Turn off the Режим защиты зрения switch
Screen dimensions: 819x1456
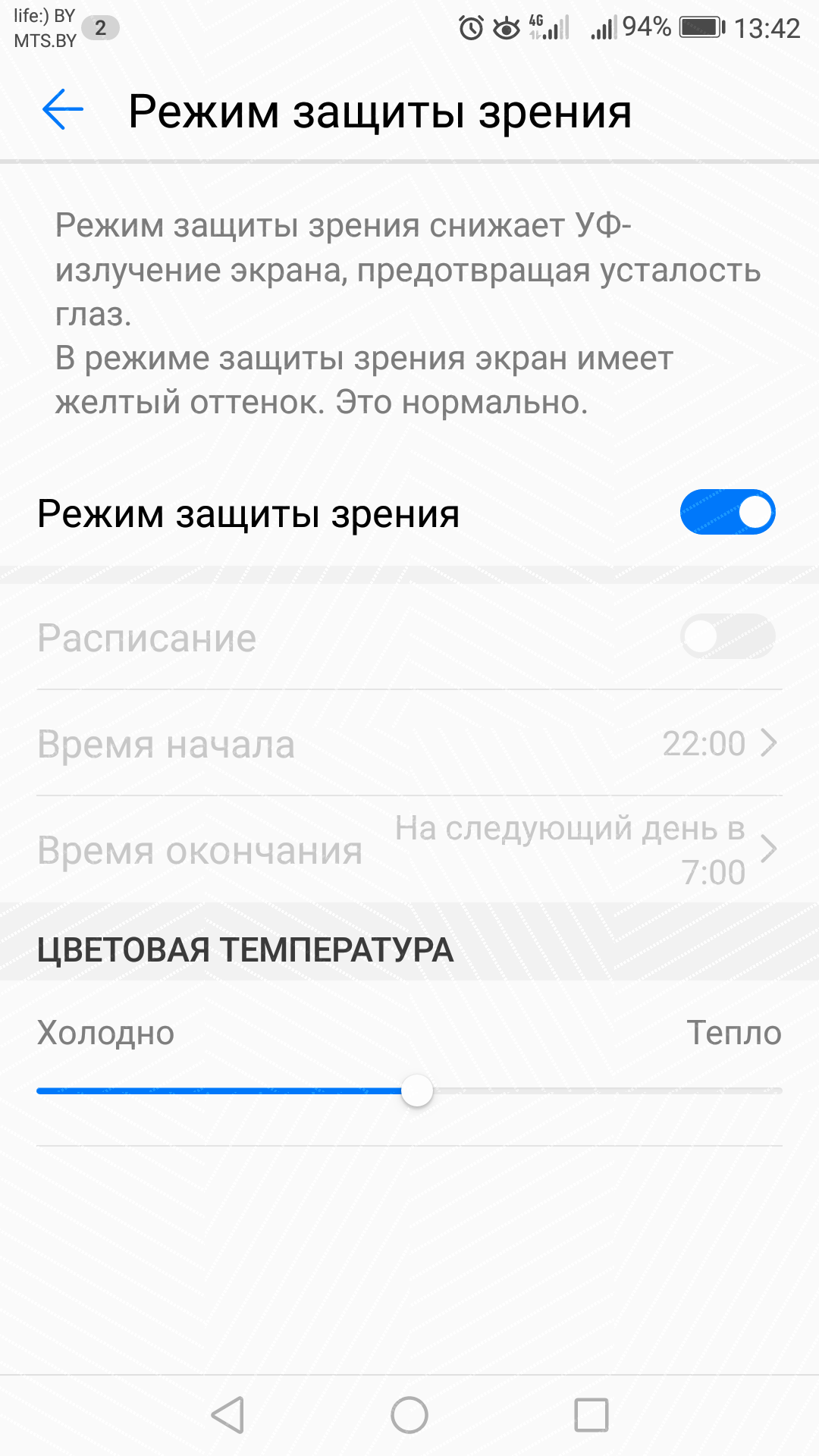coord(727,512)
